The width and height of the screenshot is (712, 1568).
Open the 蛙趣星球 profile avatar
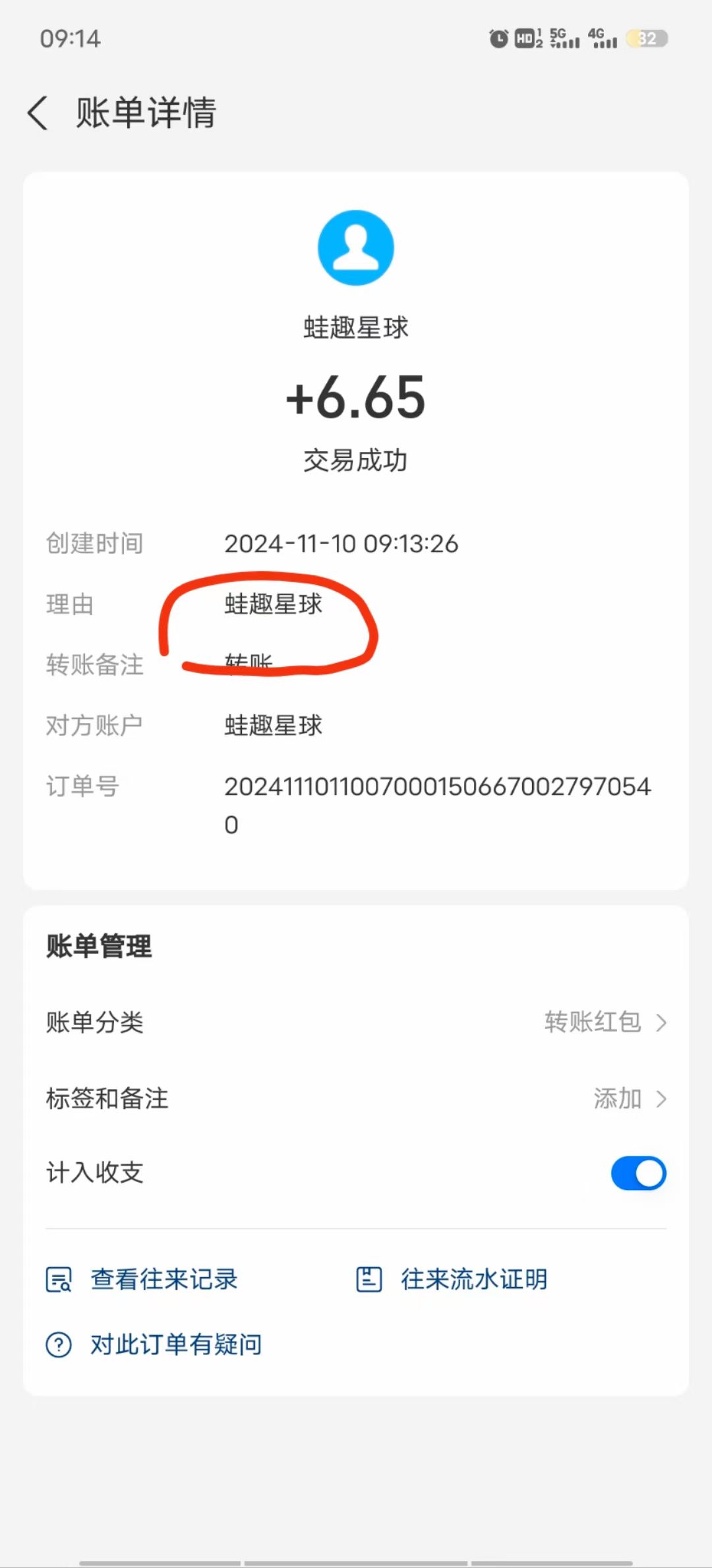click(356, 247)
